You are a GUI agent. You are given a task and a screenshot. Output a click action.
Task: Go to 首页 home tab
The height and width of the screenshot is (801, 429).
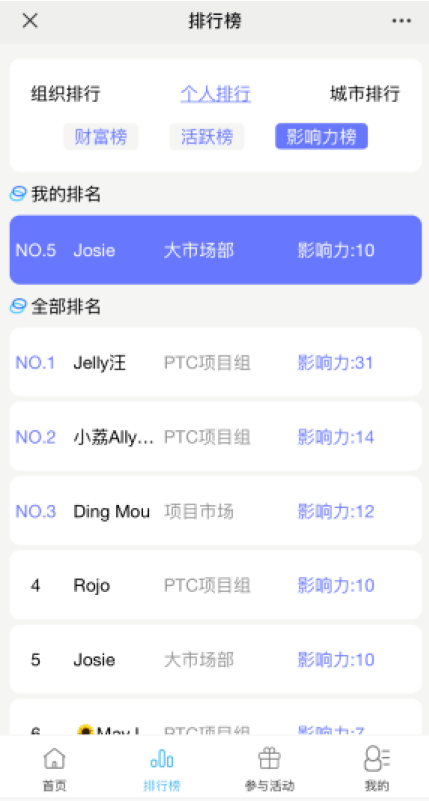[x=54, y=768]
